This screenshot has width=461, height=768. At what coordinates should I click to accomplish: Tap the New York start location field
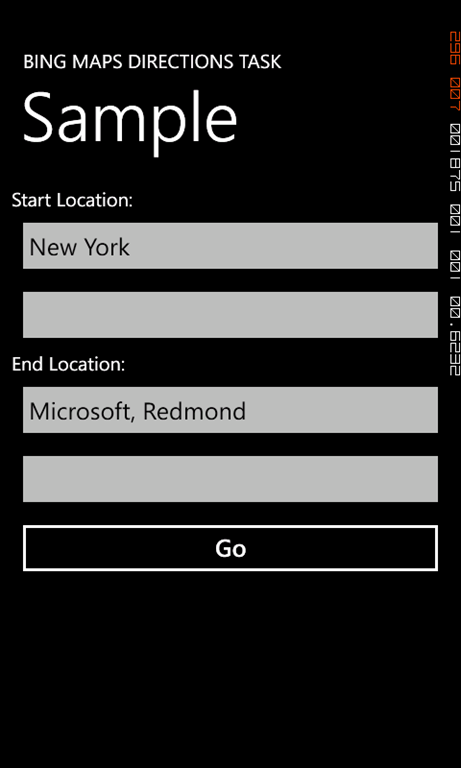point(230,245)
